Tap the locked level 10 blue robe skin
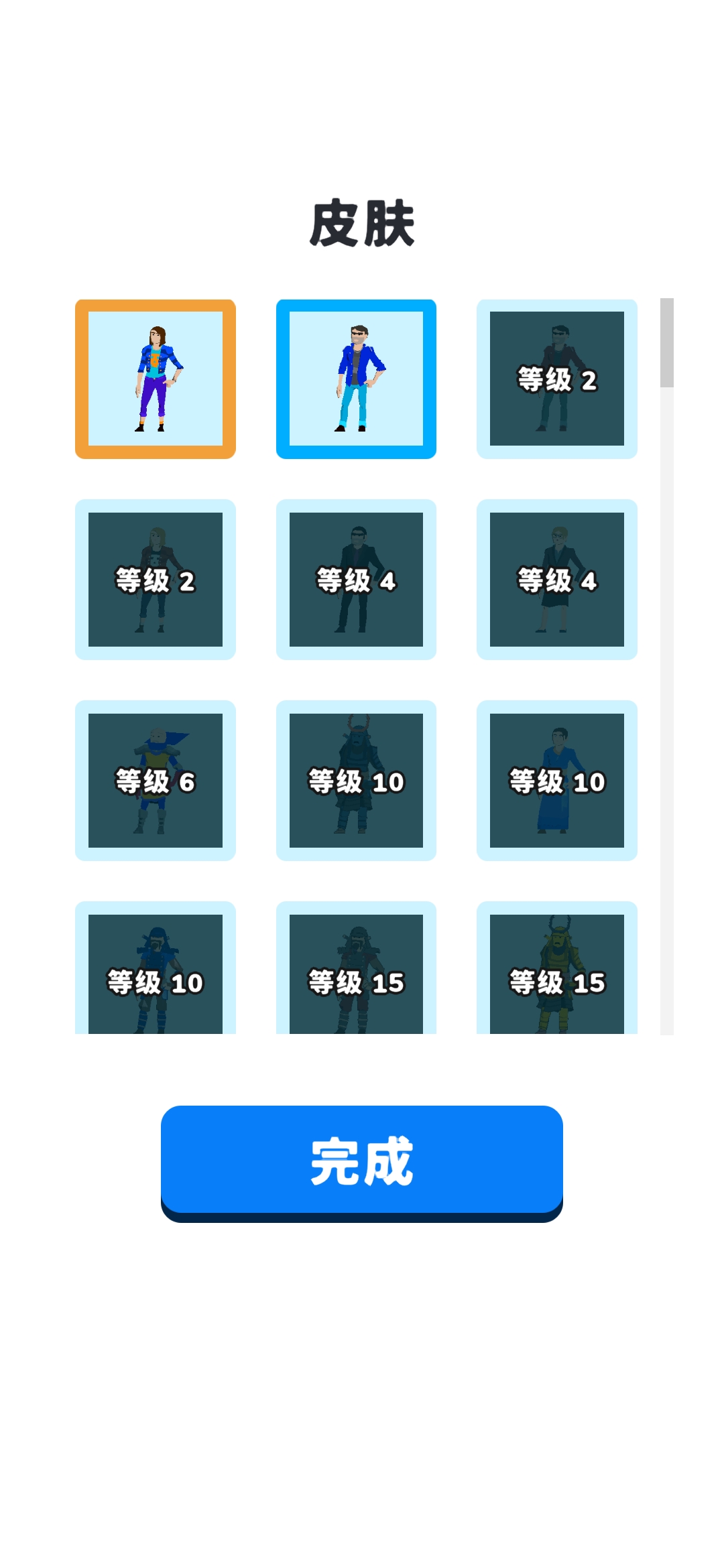This screenshot has height=1568, width=724. click(556, 781)
